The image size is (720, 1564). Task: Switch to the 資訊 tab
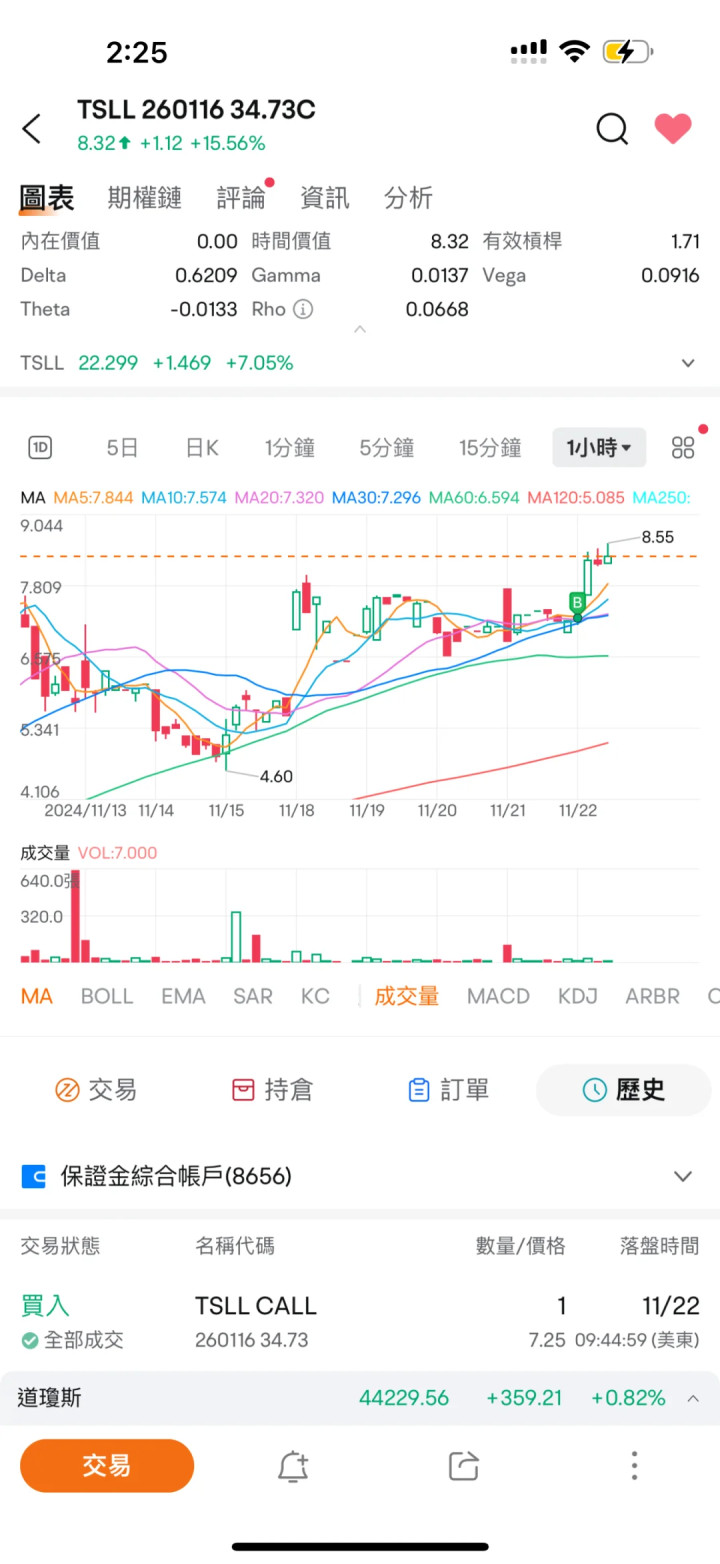(x=325, y=198)
